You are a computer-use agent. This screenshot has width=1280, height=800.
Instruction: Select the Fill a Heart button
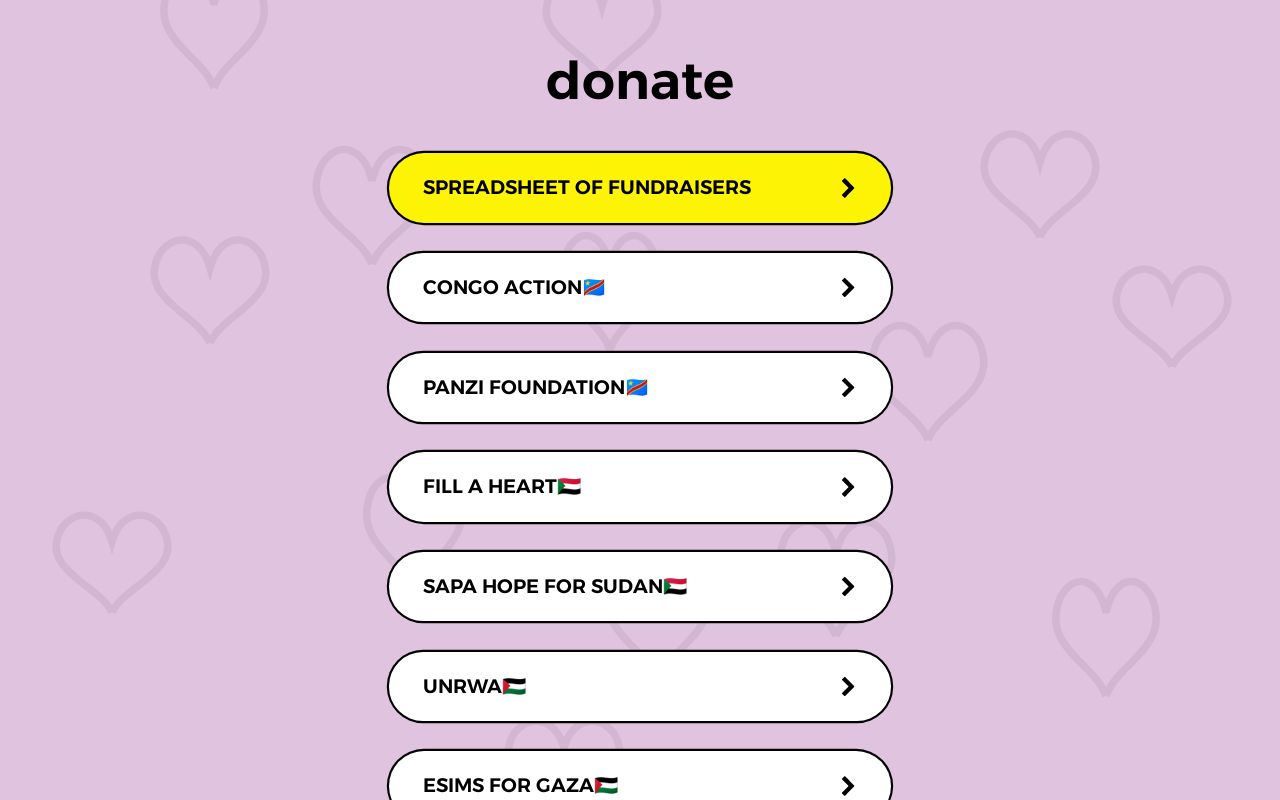pyautogui.click(x=639, y=487)
